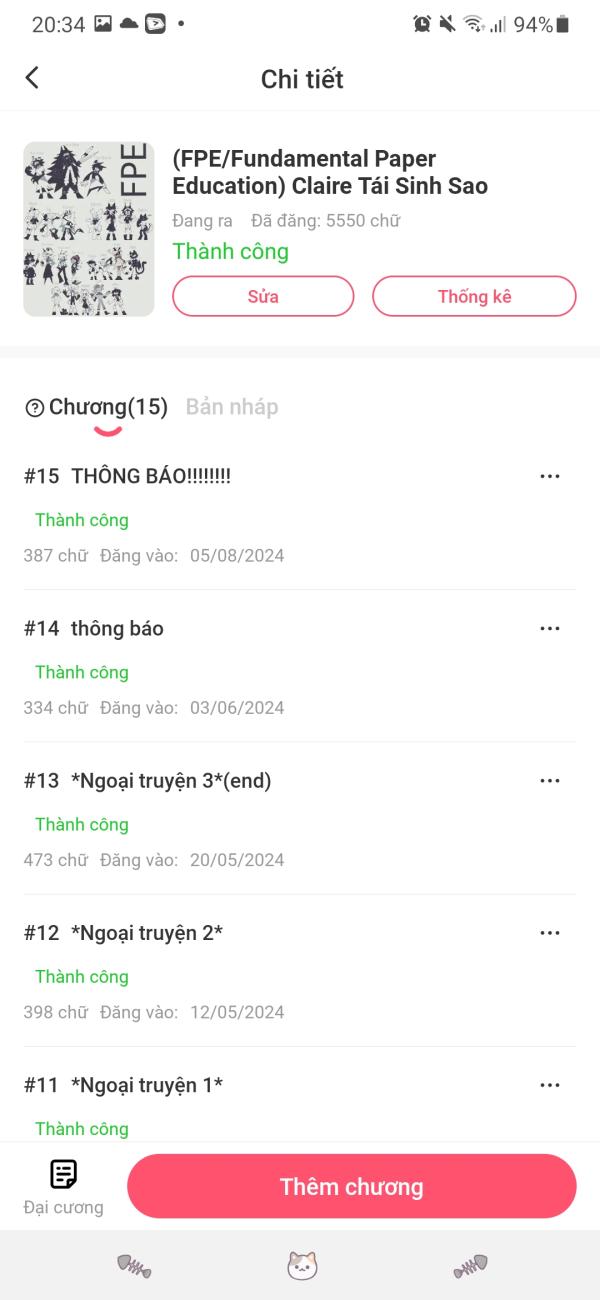Open chapter #11 Ngoại truyện 1
The image size is (600, 1300).
[x=147, y=1085]
